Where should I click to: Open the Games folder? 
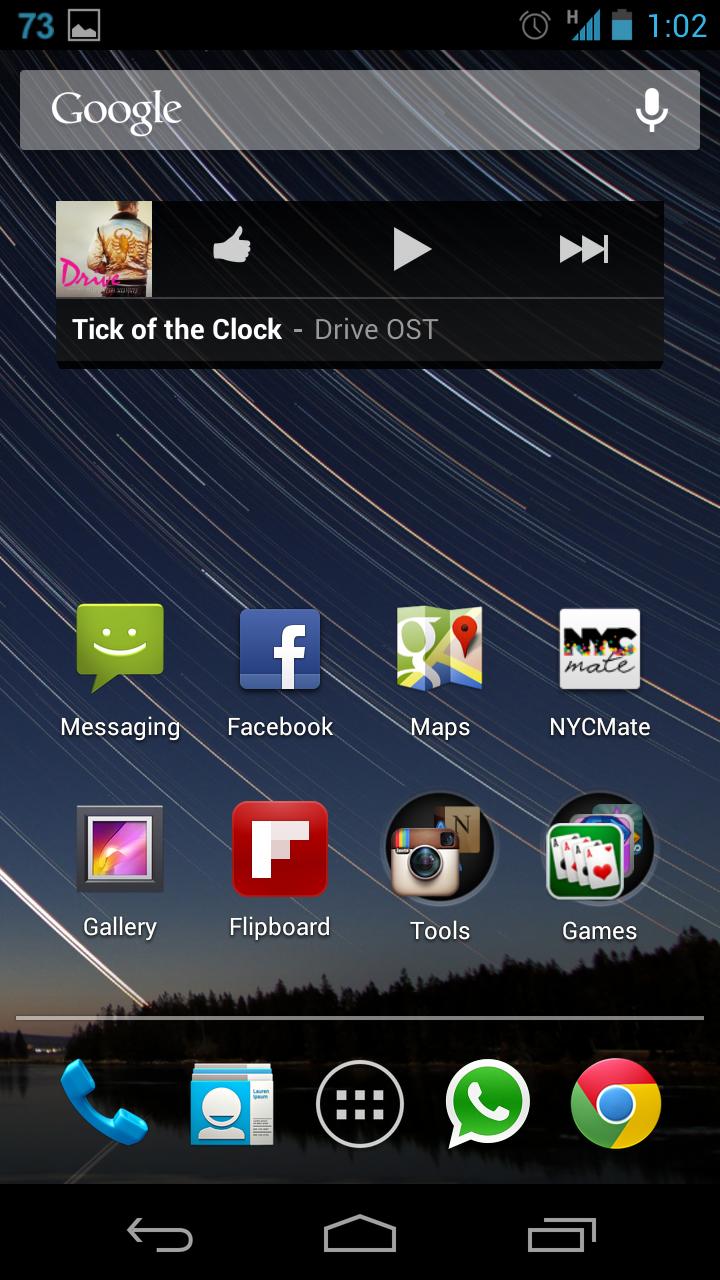tap(600, 848)
